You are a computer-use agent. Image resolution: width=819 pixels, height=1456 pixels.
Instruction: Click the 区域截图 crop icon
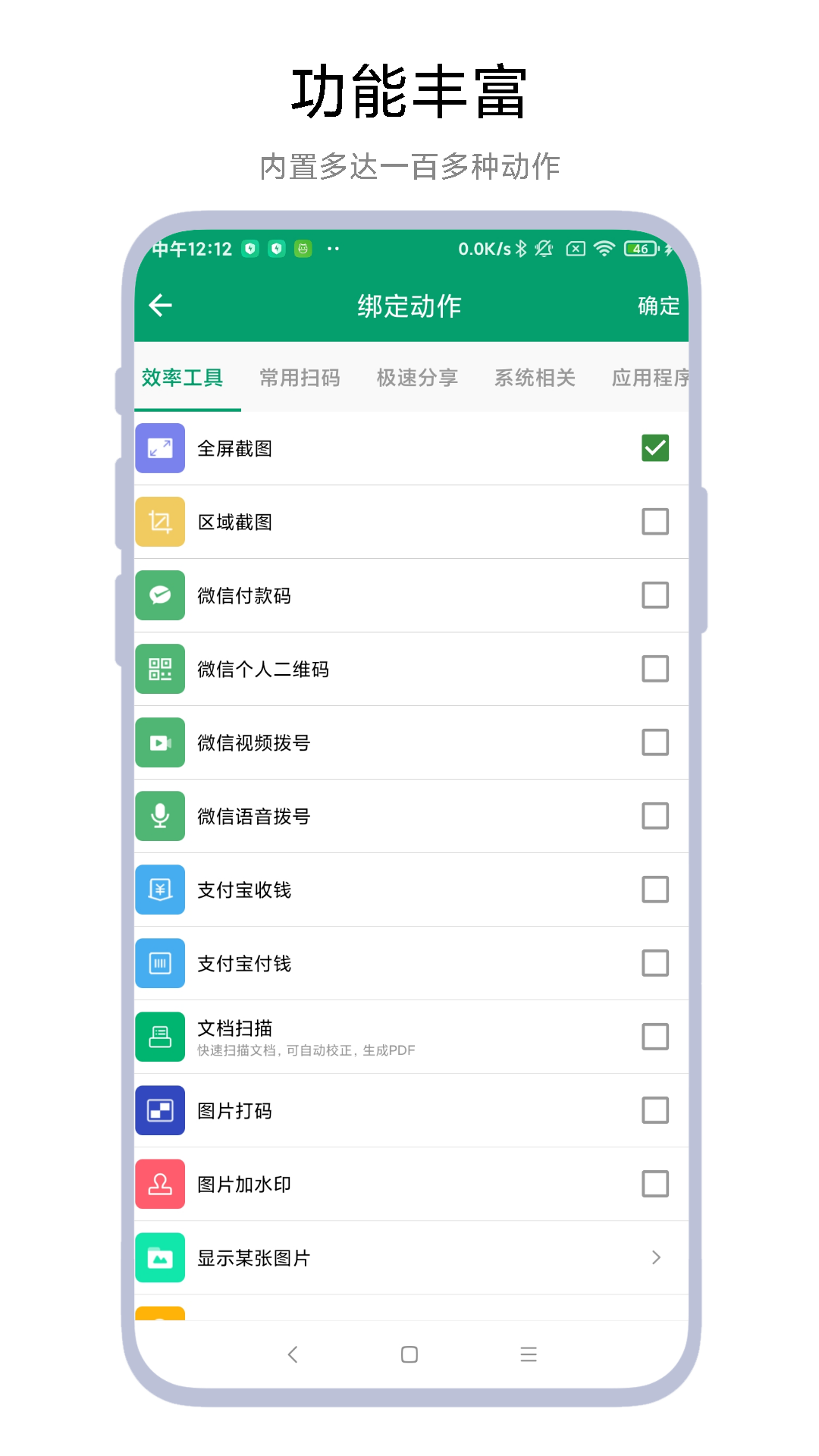click(x=159, y=522)
